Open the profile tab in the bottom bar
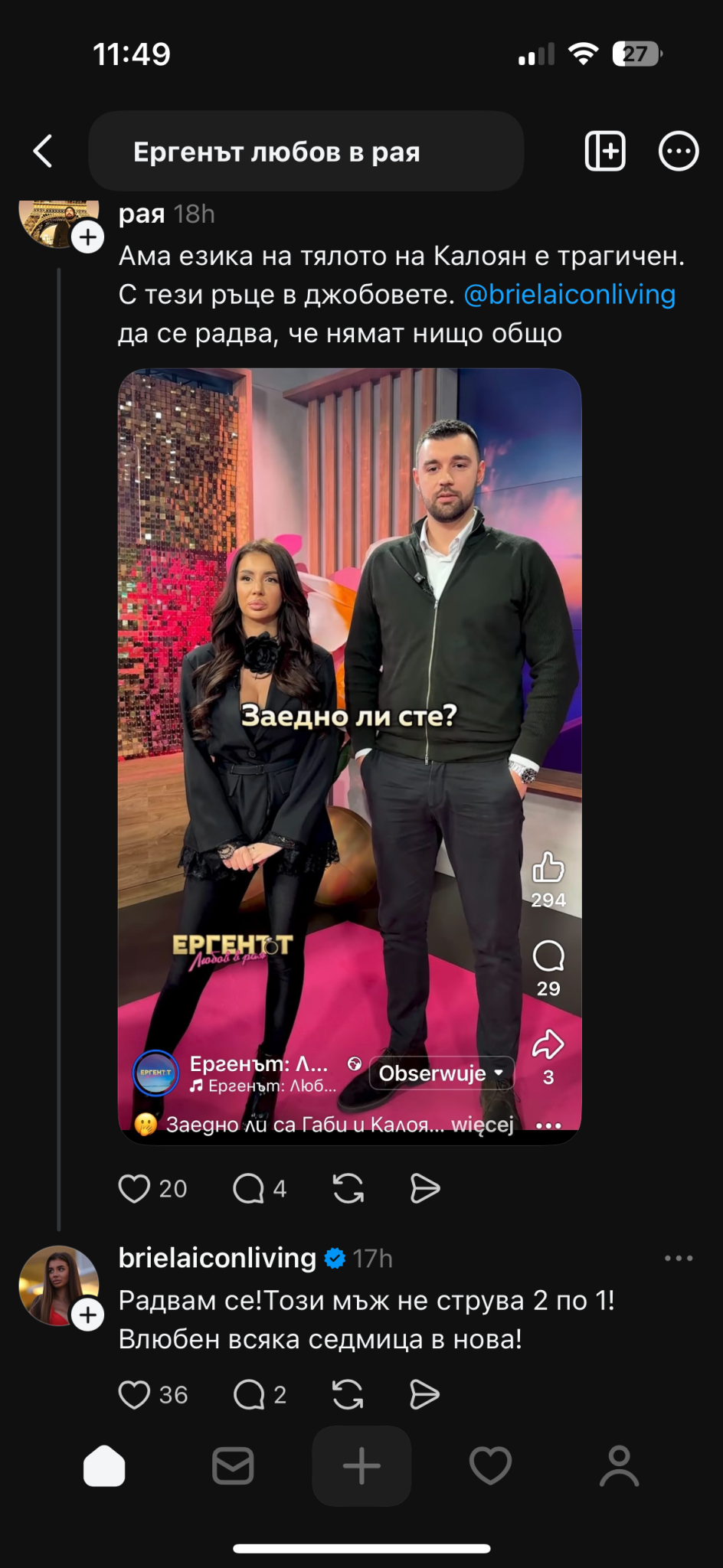The image size is (723, 1568). click(619, 1466)
